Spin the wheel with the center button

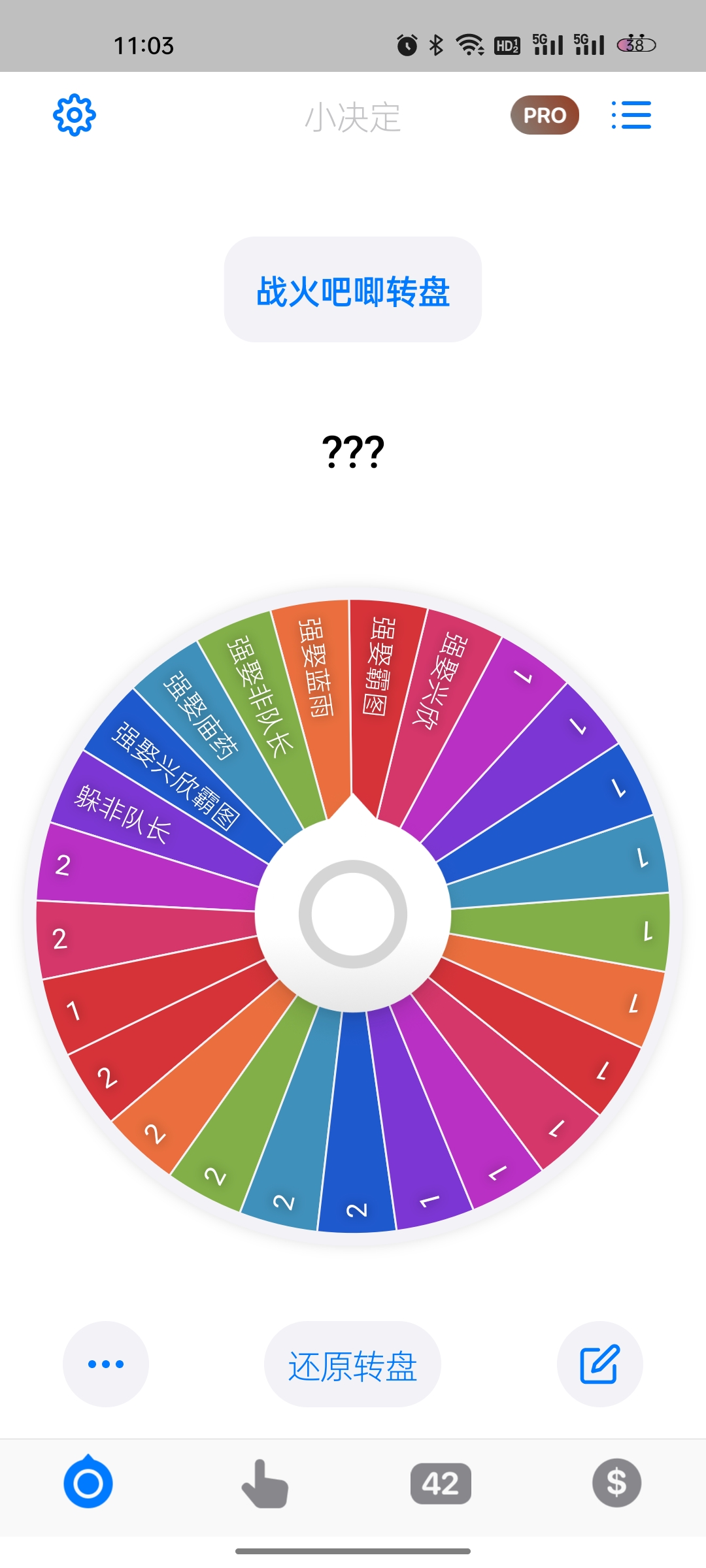click(x=353, y=914)
